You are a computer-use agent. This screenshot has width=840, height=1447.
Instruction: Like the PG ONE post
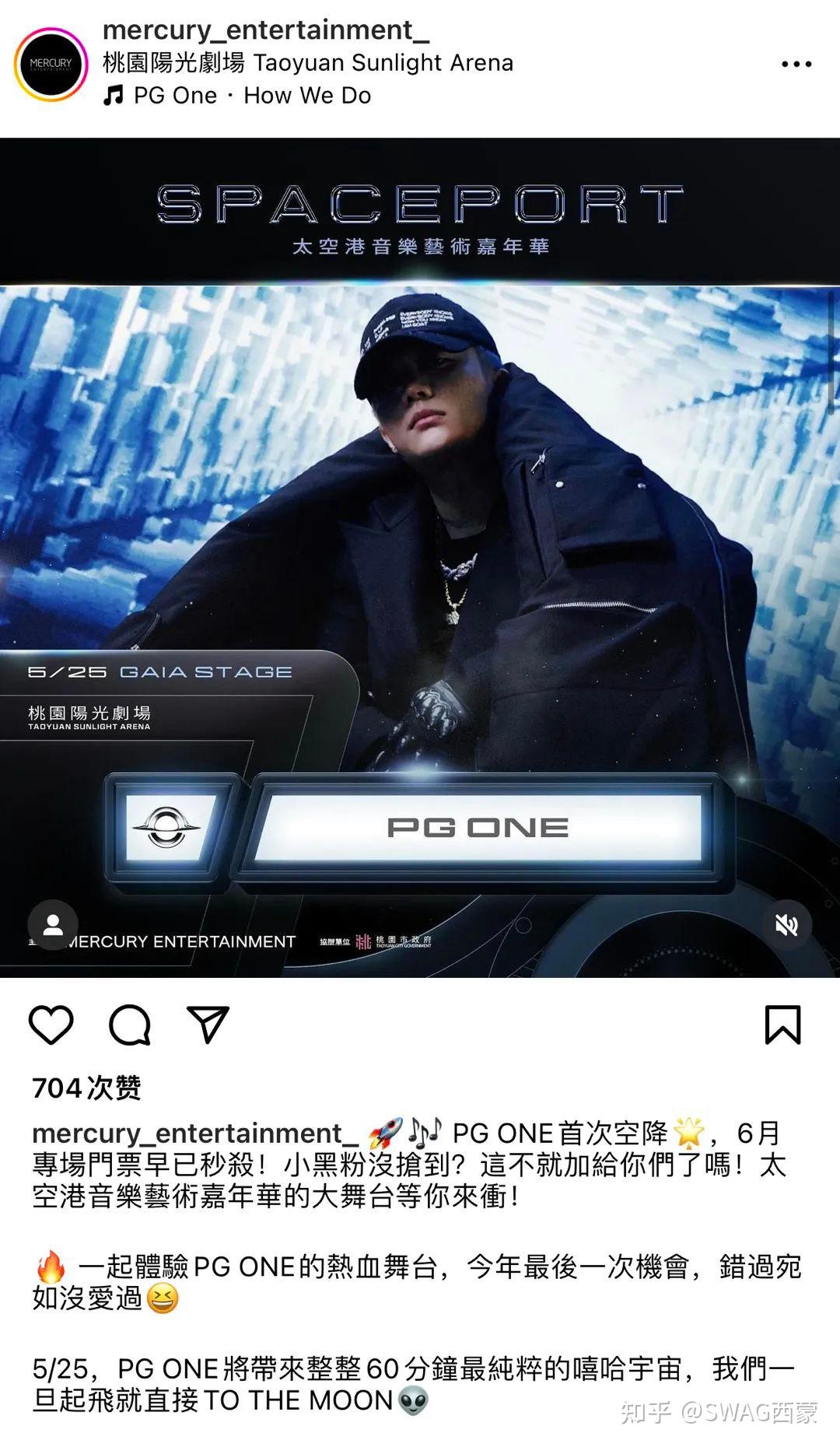tap(51, 1025)
